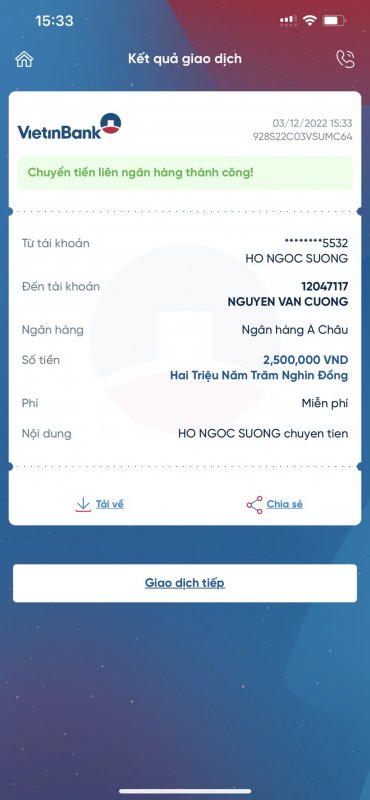The image size is (370, 800).
Task: Share the receipt via Chia sẻ
Action: pos(275,504)
